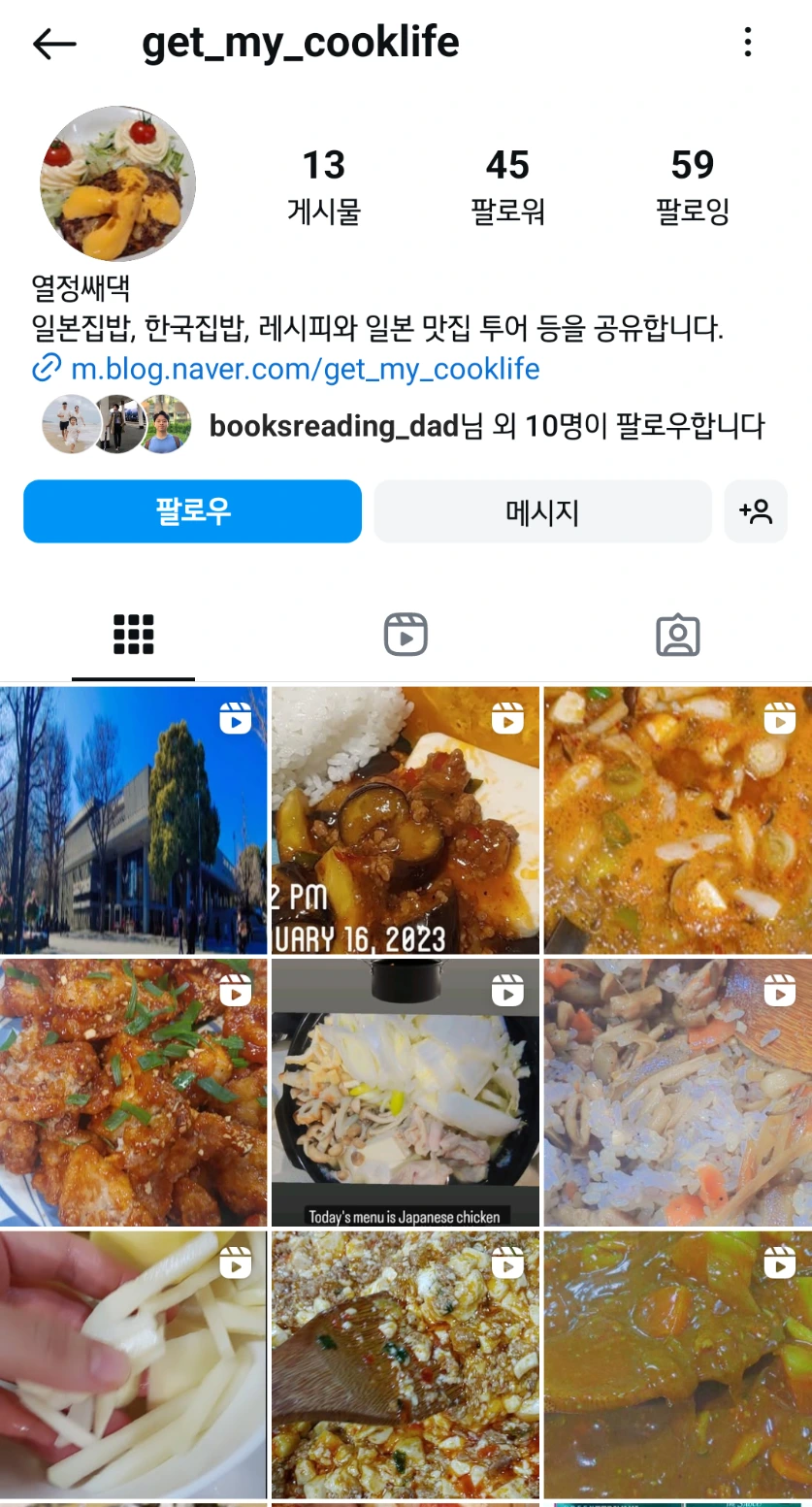Open the glazed fried chicken reel
The width and height of the screenshot is (812, 1507).
tap(134, 1093)
